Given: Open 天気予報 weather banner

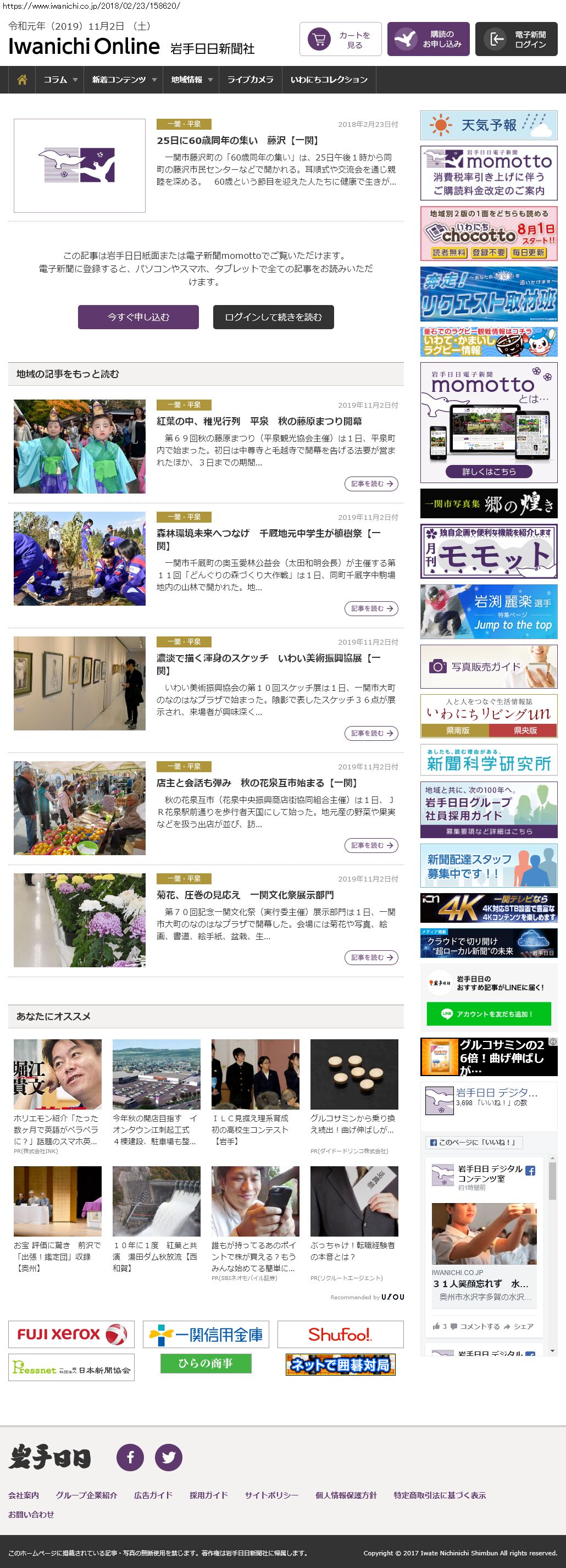Looking at the screenshot, I should tap(489, 125).
